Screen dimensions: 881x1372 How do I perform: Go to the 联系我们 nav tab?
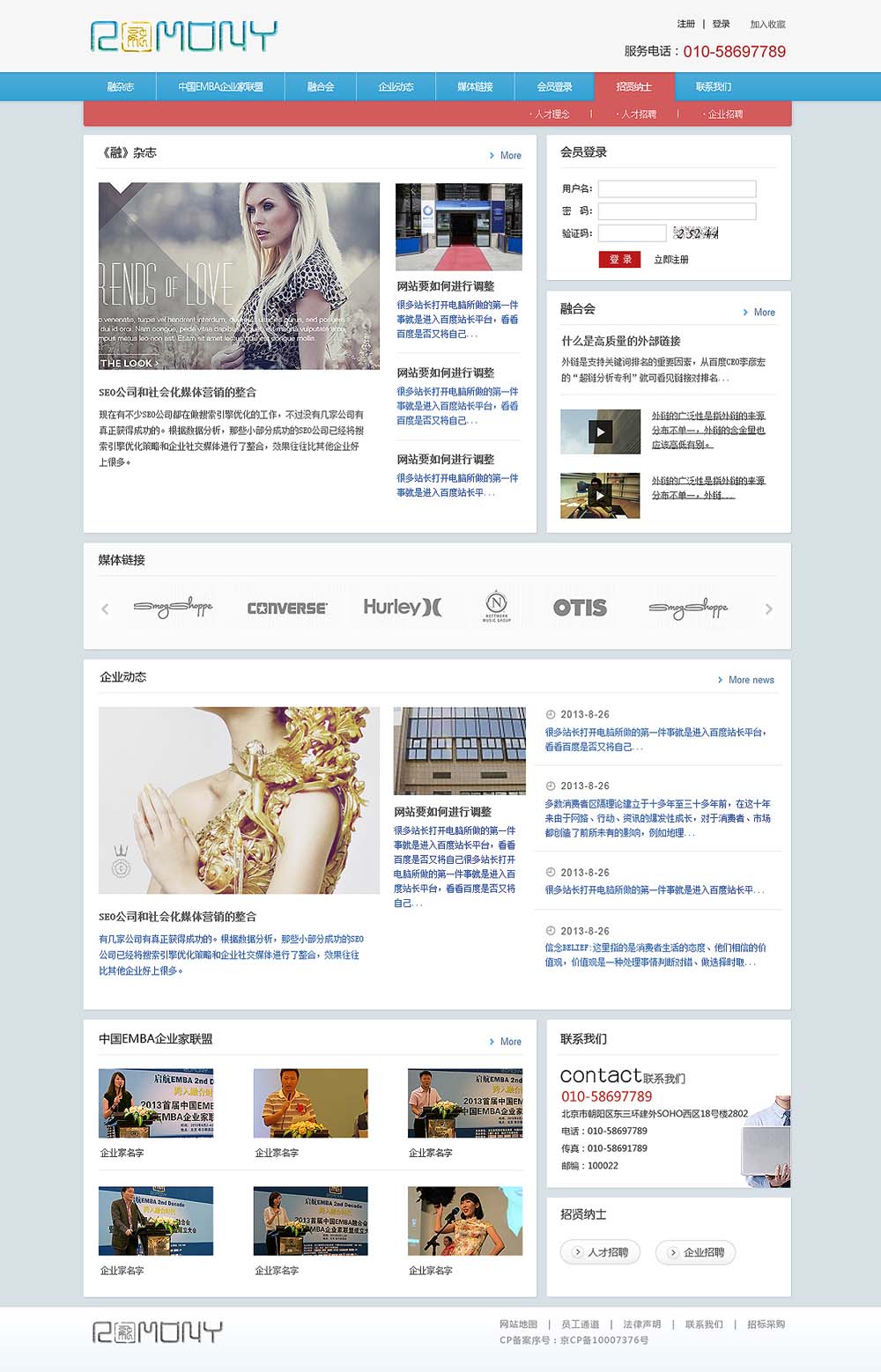pyautogui.click(x=713, y=86)
